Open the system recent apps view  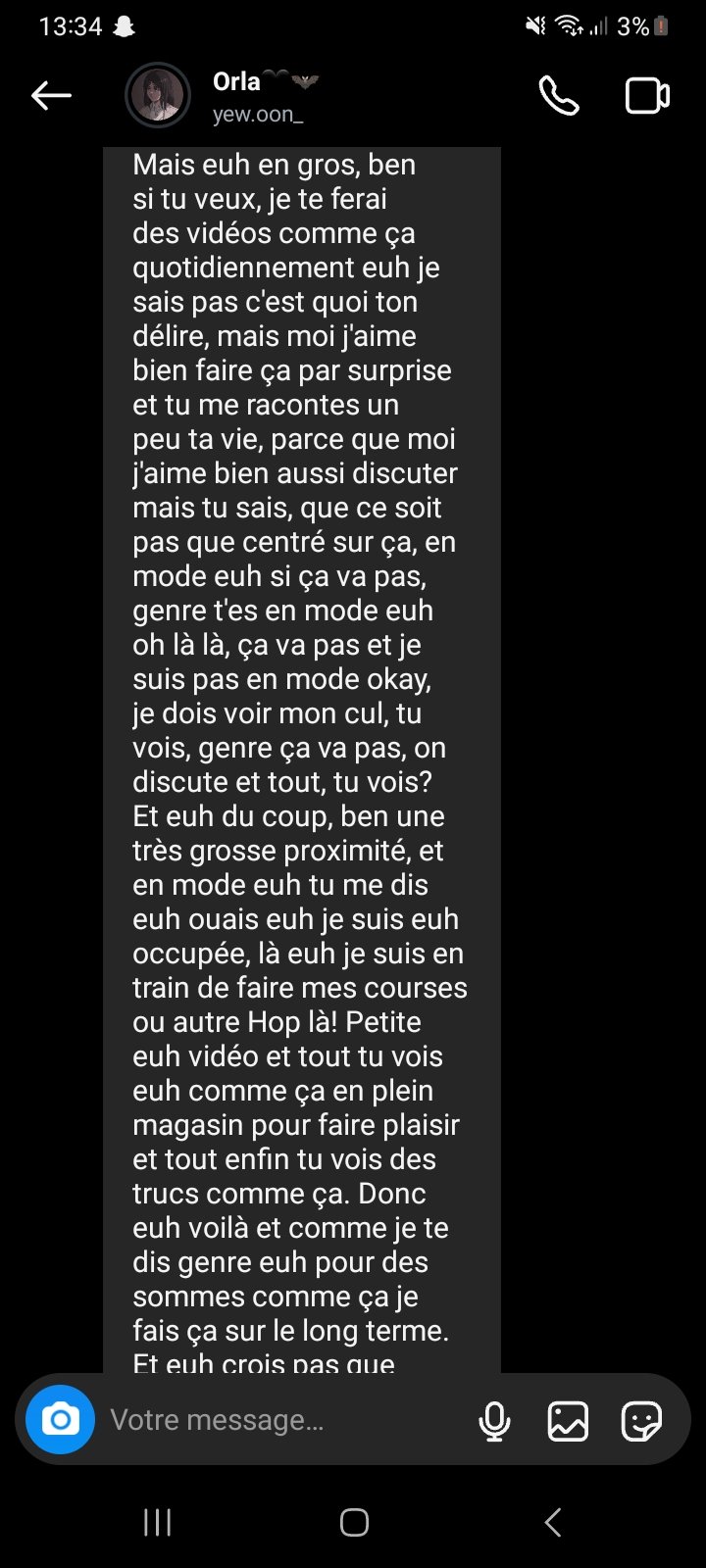point(157,1522)
